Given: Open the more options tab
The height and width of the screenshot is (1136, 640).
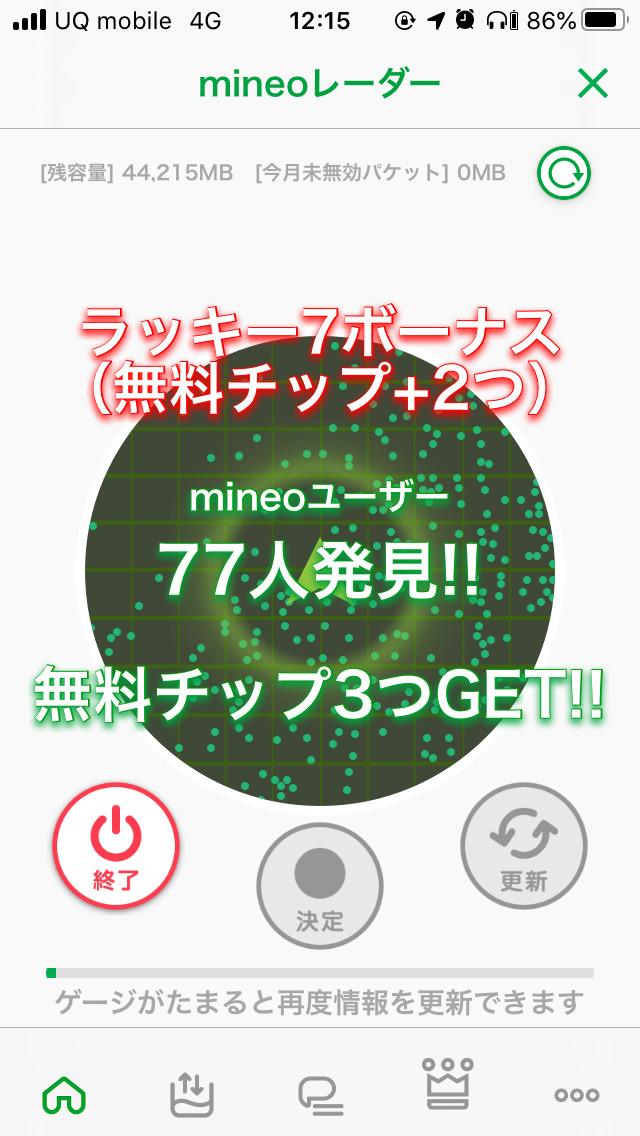Looking at the screenshot, I should 577,1095.
